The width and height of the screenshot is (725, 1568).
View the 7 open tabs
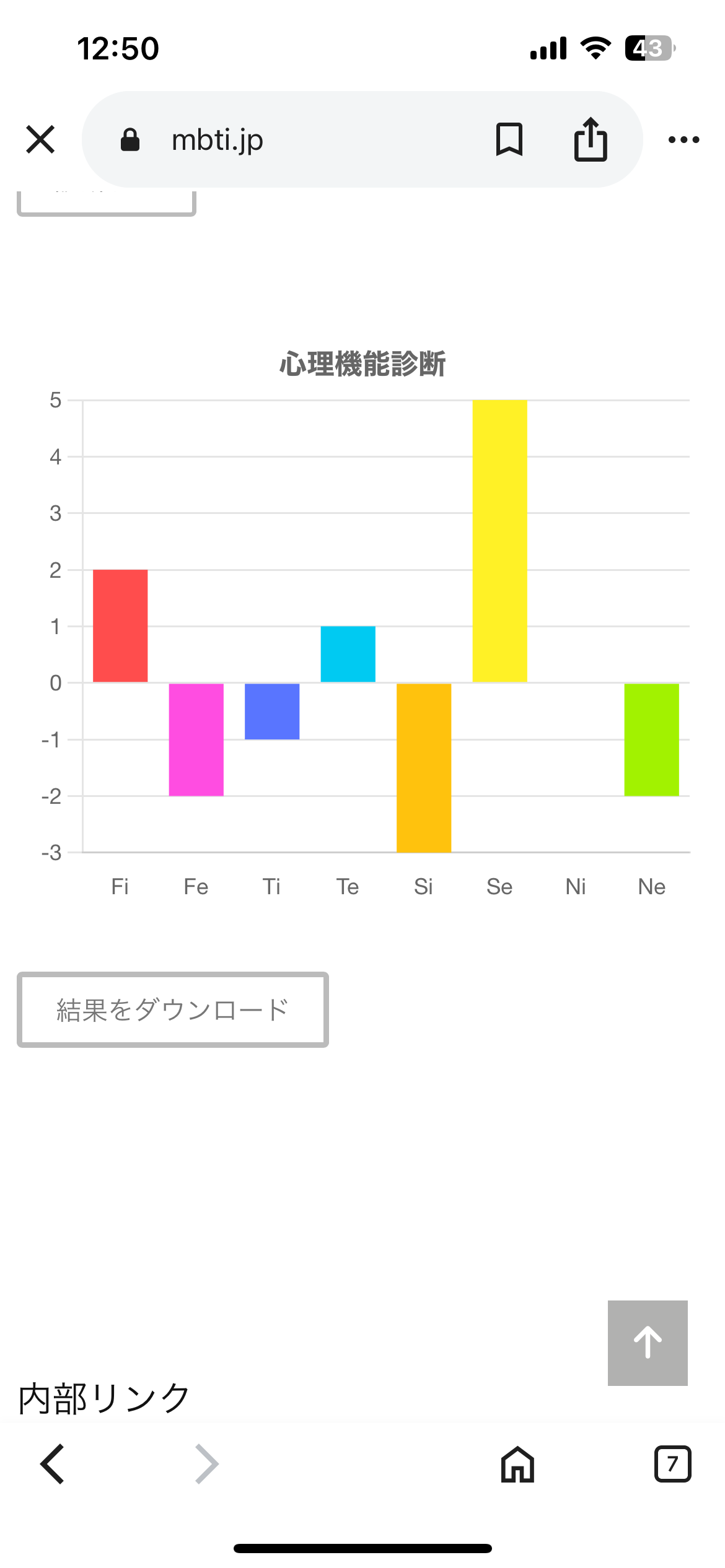coord(672,1464)
